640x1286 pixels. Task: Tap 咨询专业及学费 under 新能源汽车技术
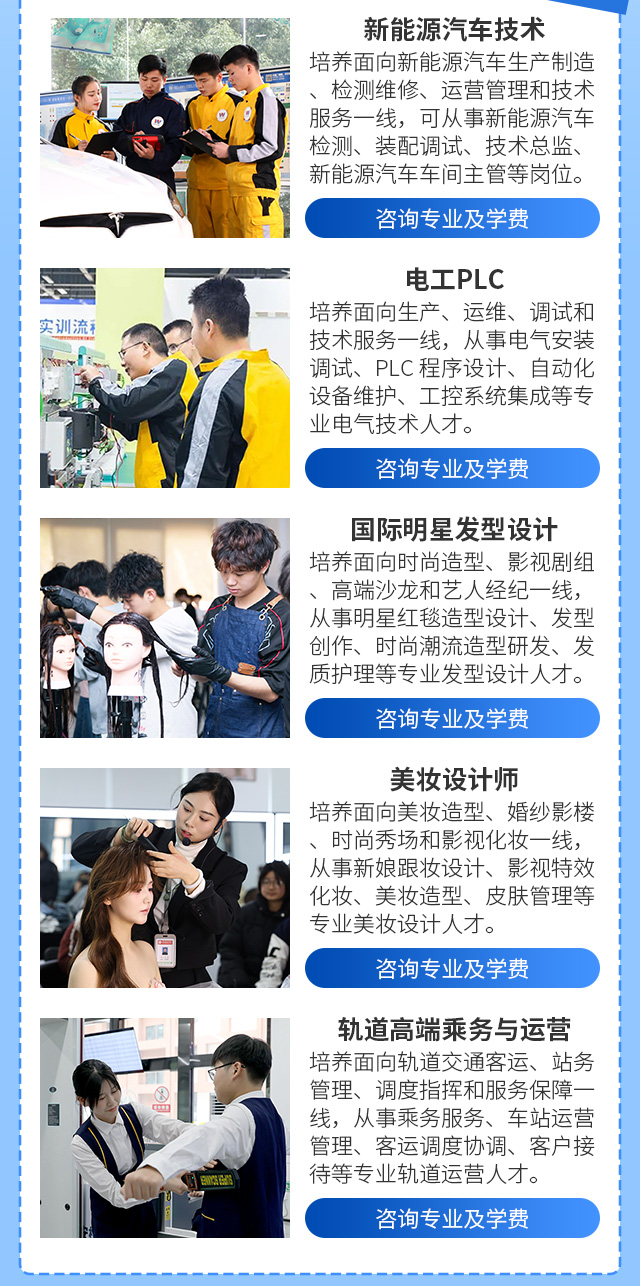(x=452, y=218)
